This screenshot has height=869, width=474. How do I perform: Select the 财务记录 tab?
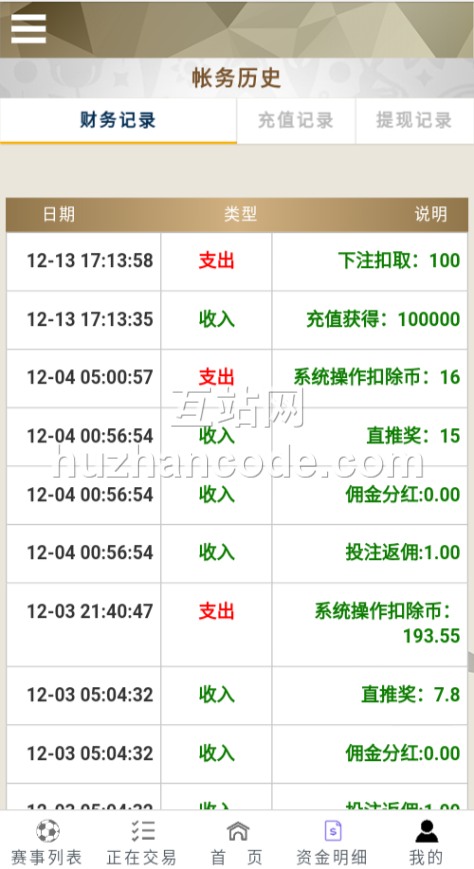pos(118,120)
